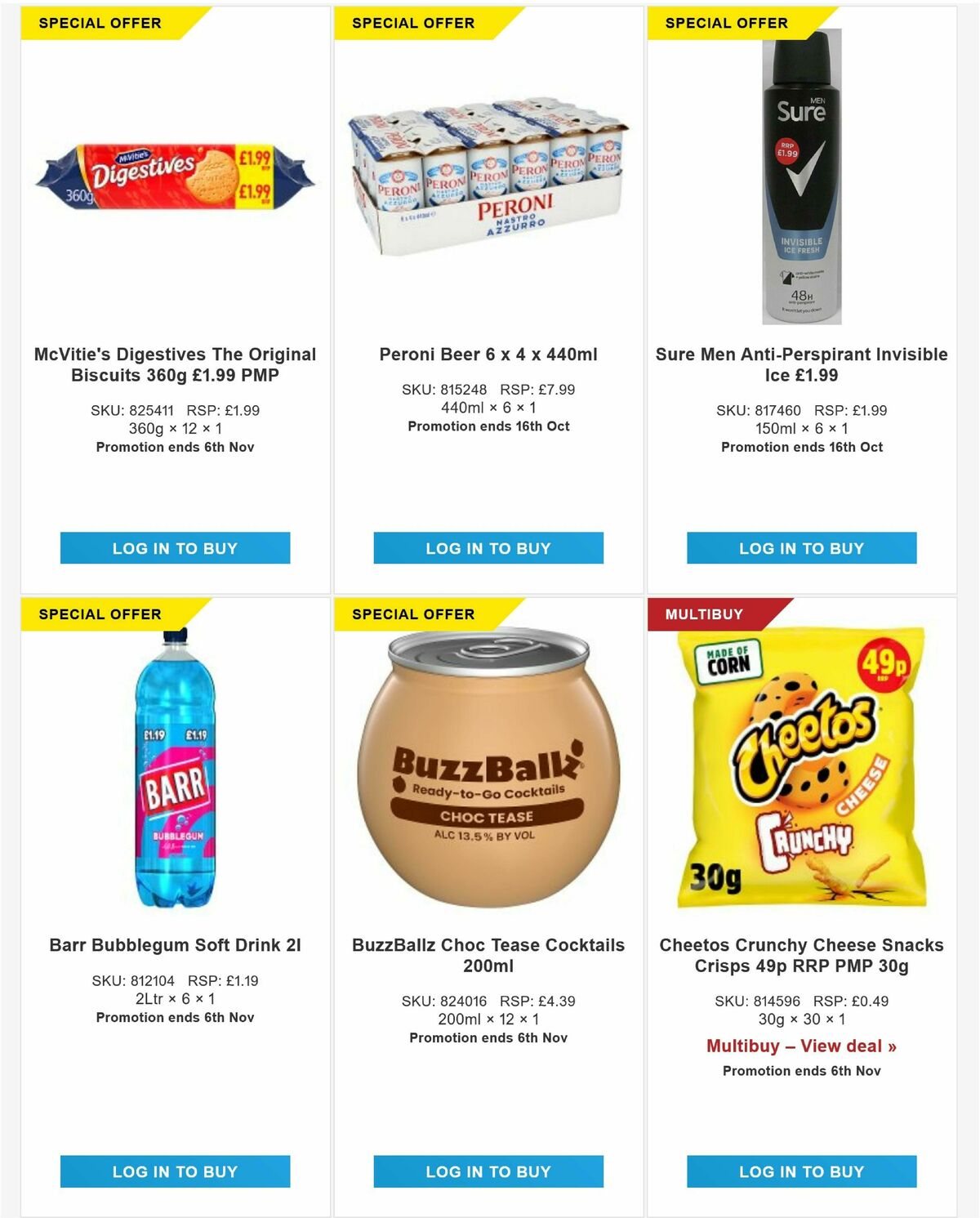Image resolution: width=980 pixels, height=1218 pixels.
Task: Click LOG IN TO BUY under BuzzBallz Cocktails
Action: tap(488, 1171)
